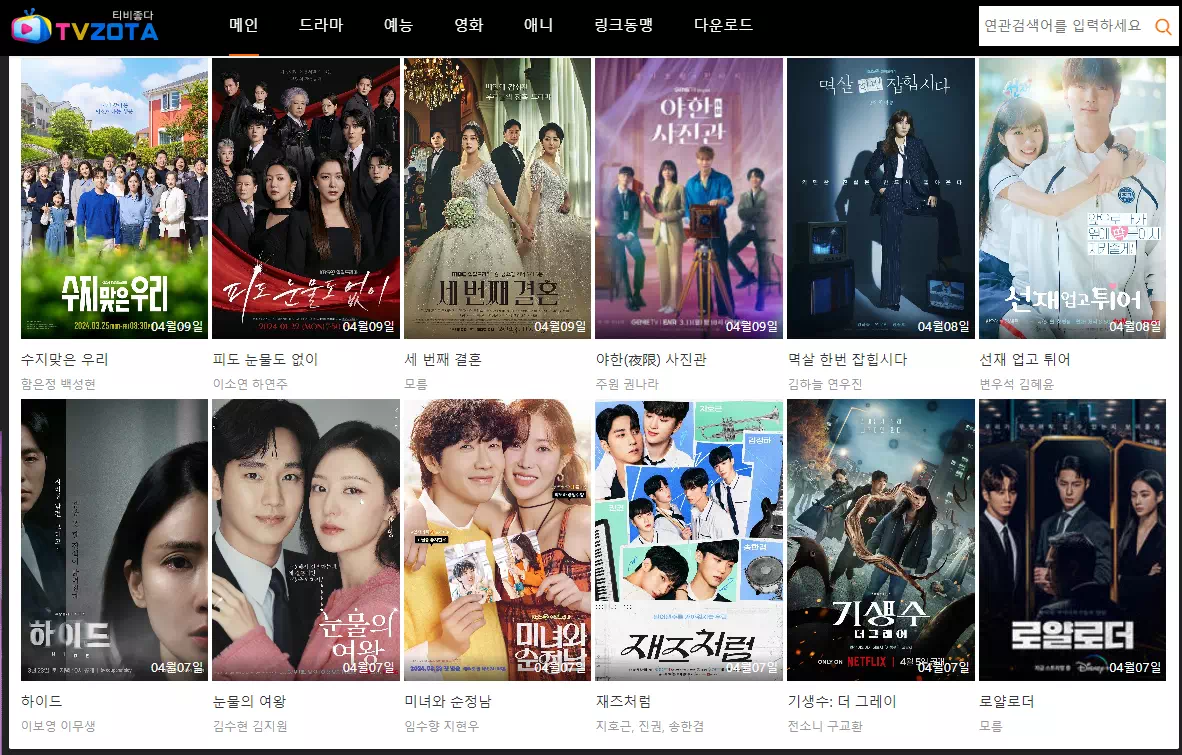
Task: Open the 기생수: 더 그레이 poster
Action: tap(880, 540)
